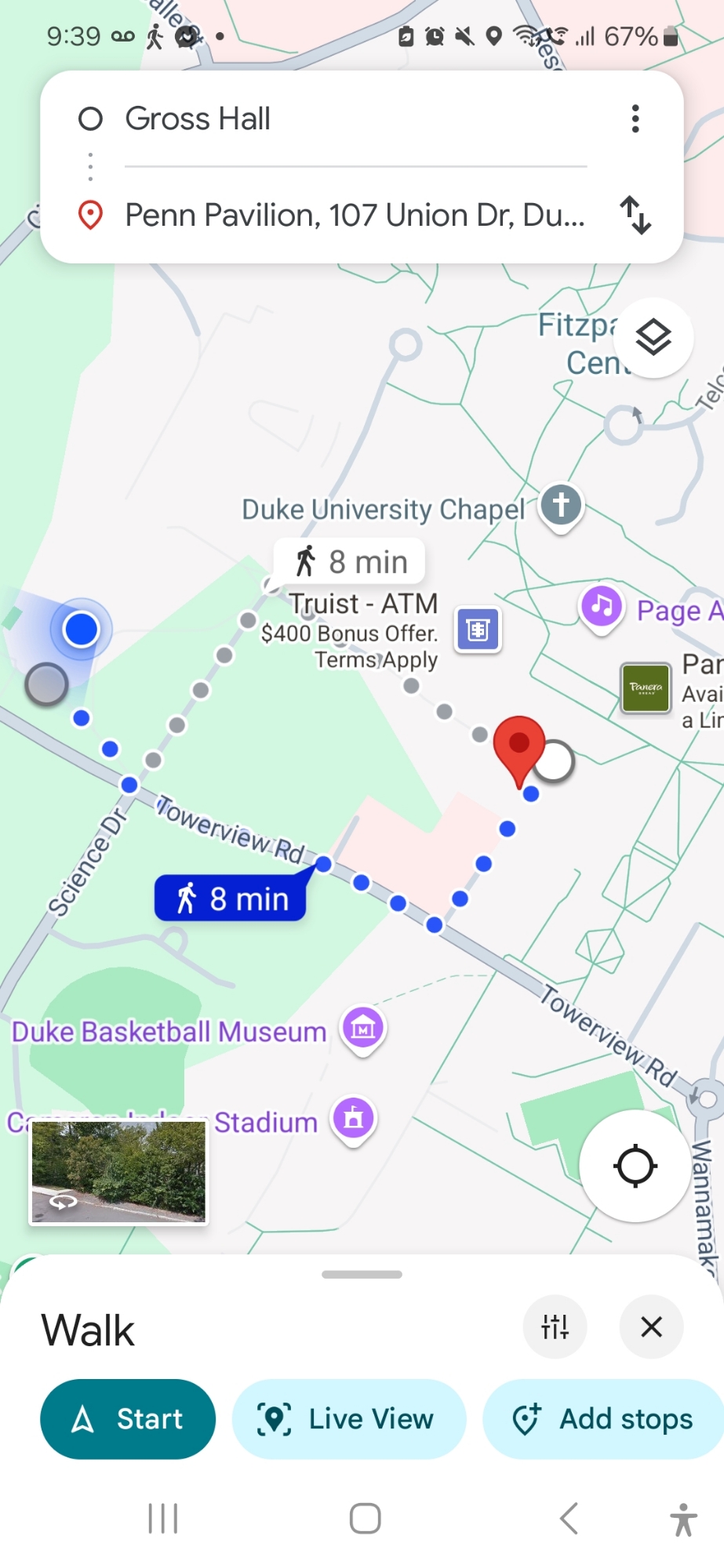Open the three-dot overflow menu
This screenshot has width=724, height=1568.
tap(635, 119)
